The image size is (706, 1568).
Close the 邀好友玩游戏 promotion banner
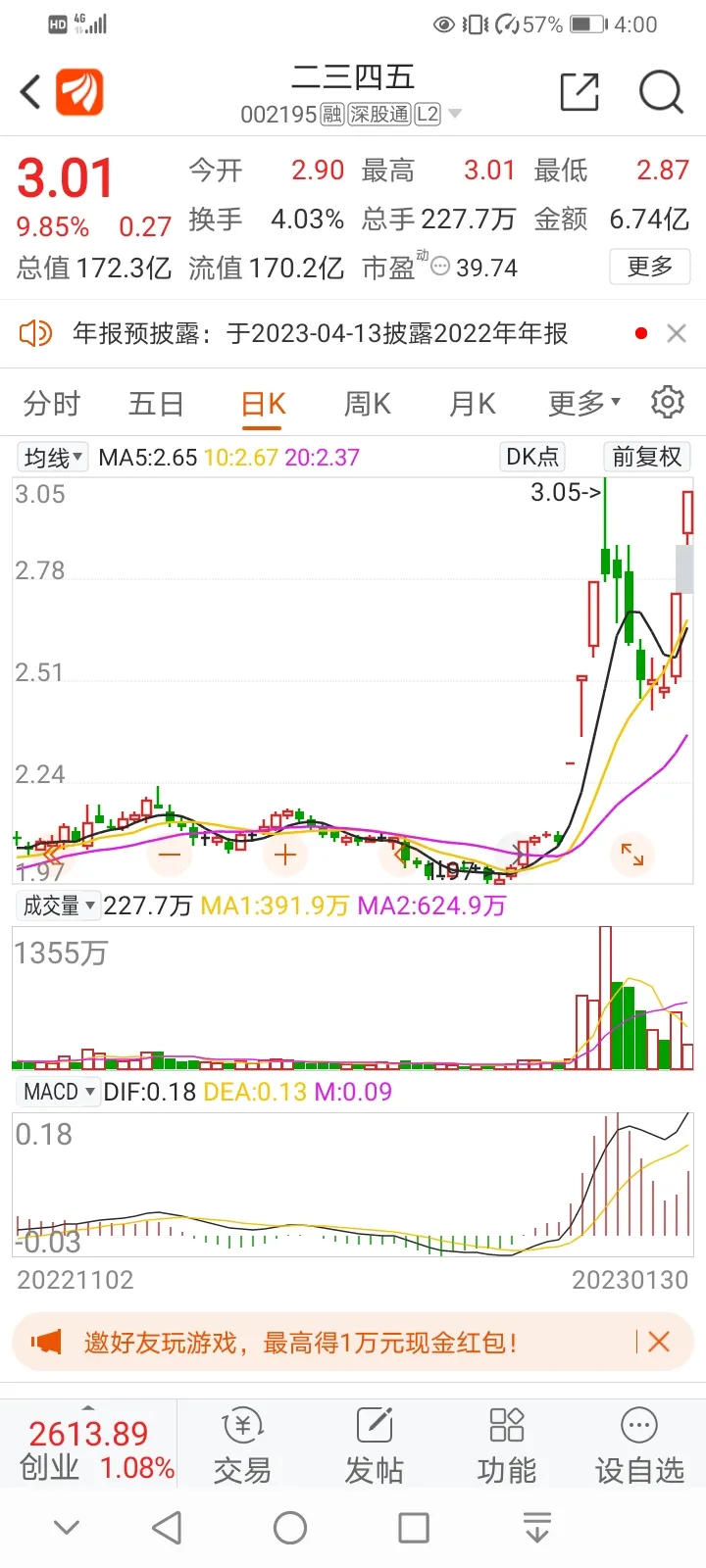pyautogui.click(x=659, y=1342)
